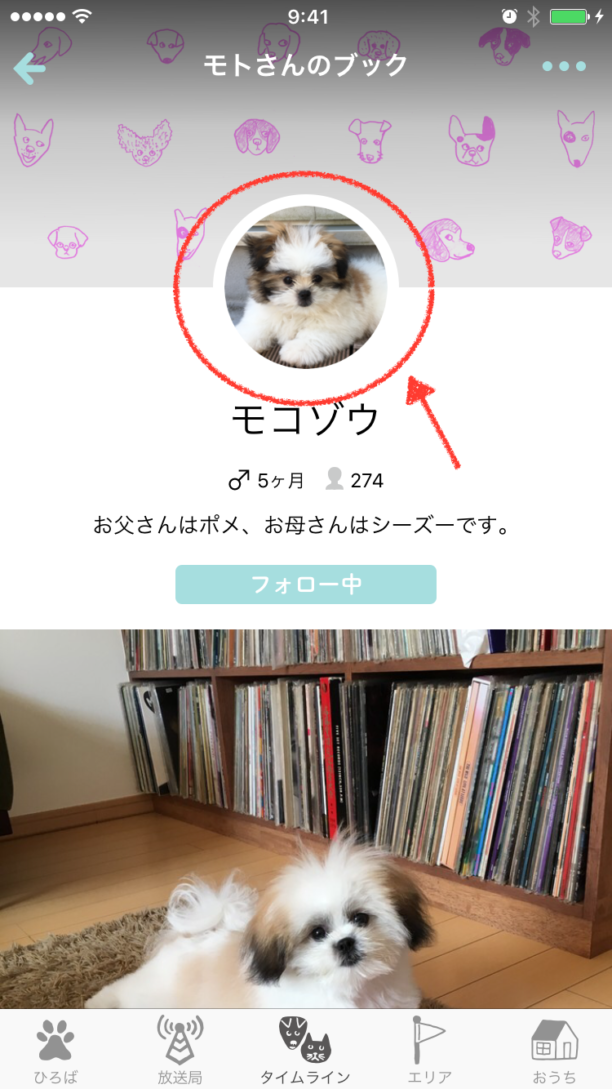Open the three-dot overflow menu

563,67
